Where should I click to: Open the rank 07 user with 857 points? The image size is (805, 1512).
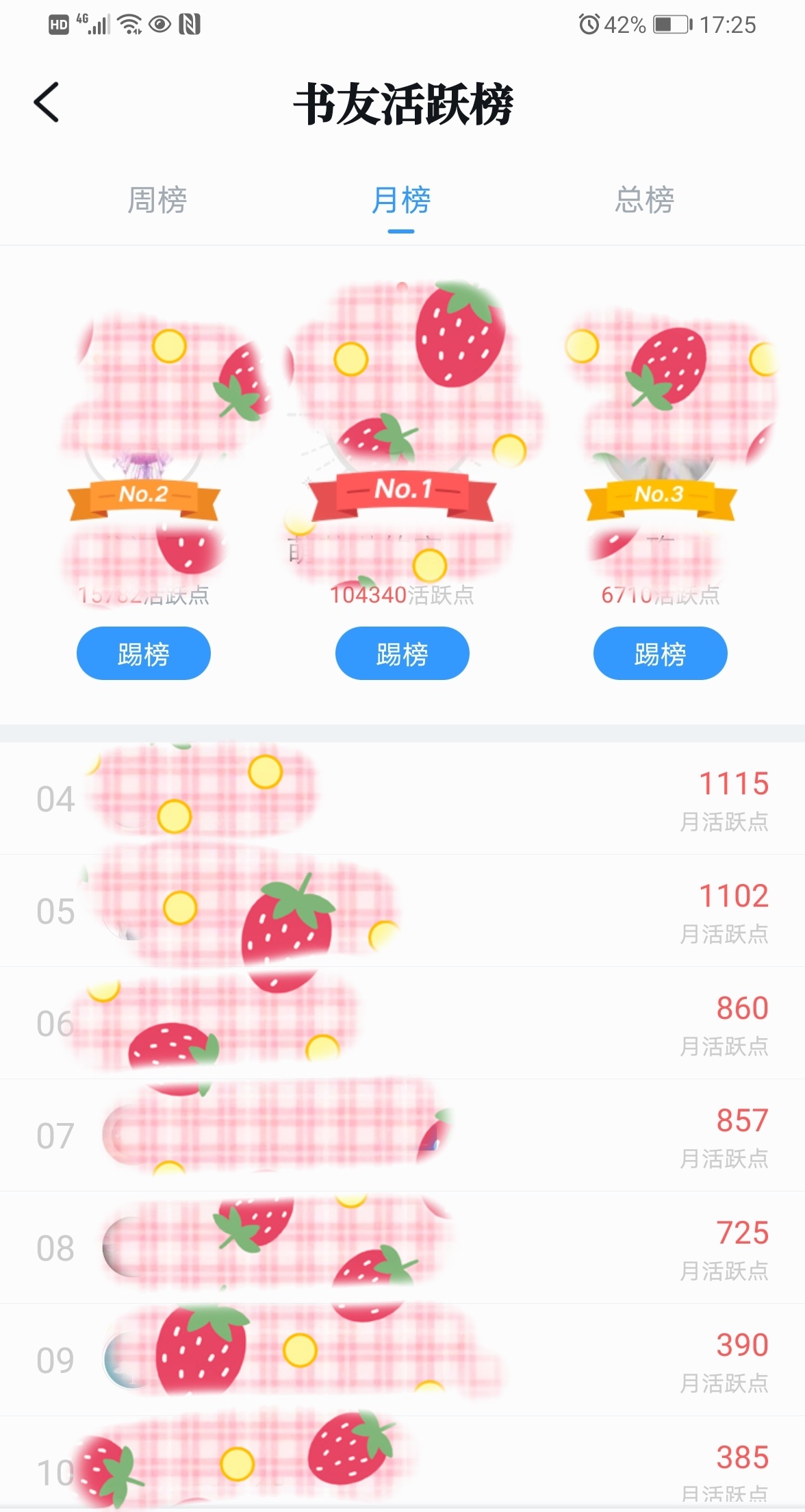(402, 1135)
